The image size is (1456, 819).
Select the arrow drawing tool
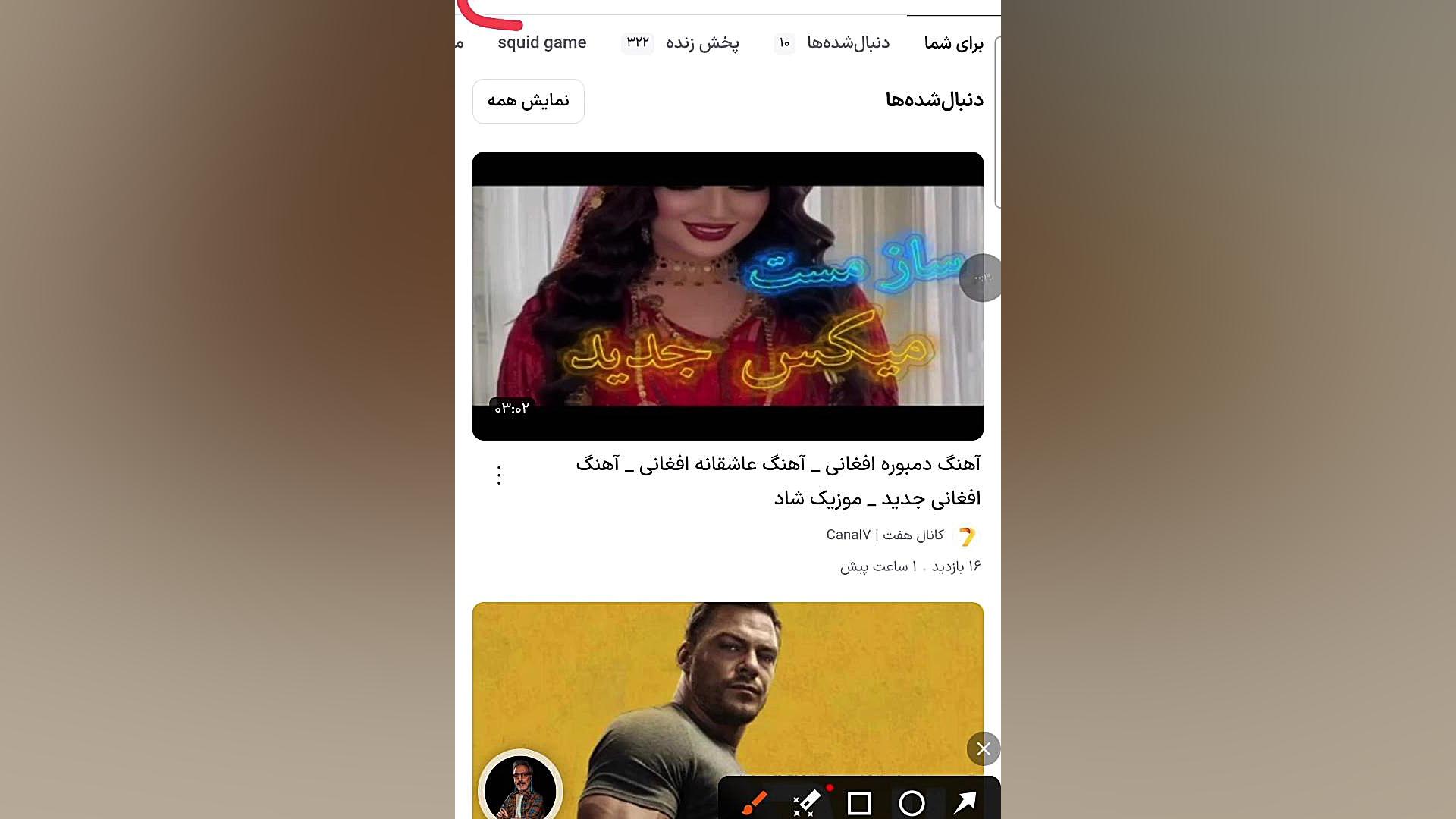tap(965, 802)
